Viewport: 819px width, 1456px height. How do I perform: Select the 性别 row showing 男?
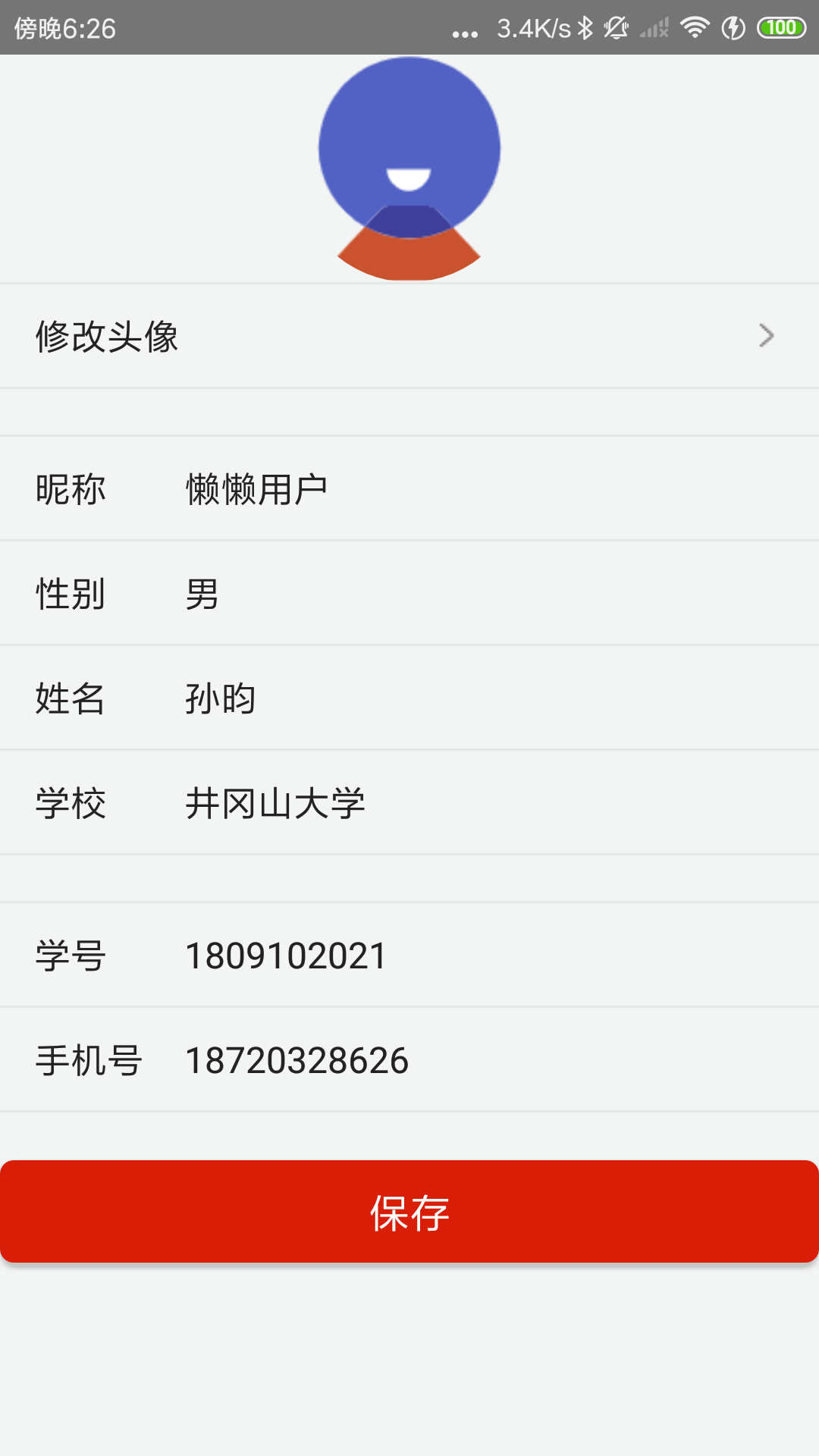pos(409,594)
